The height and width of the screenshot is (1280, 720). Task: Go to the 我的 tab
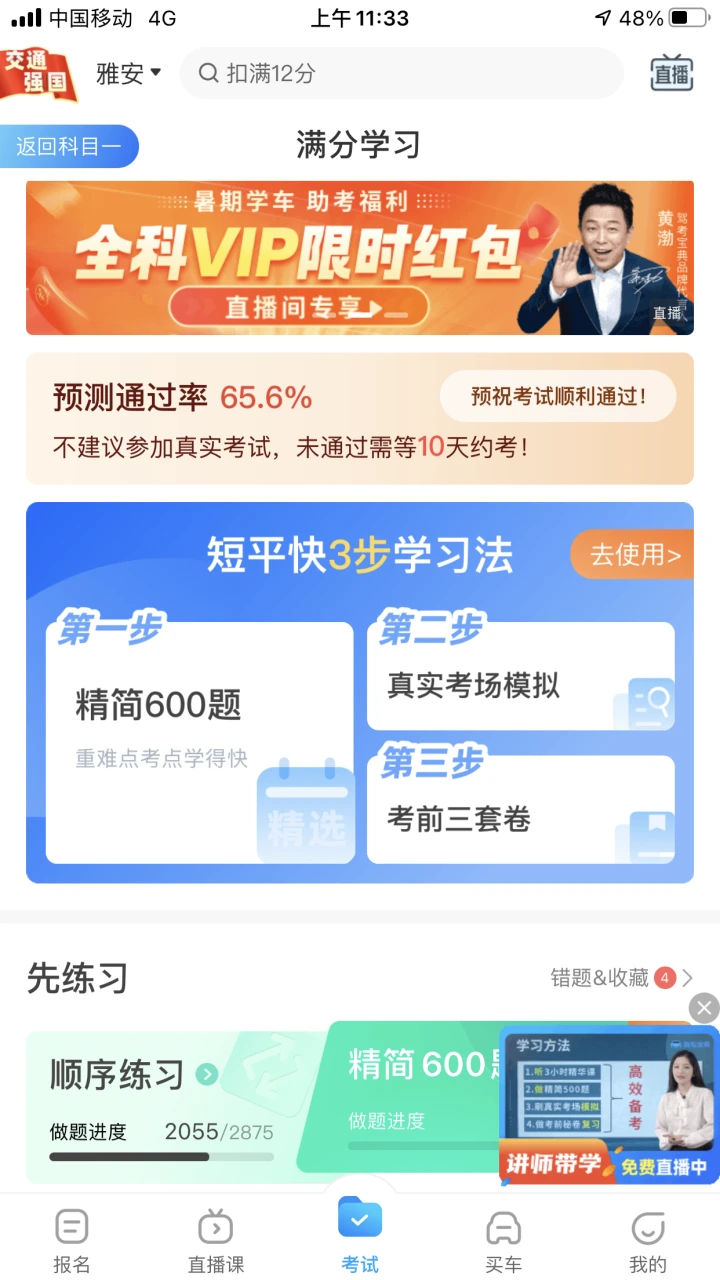click(x=648, y=1241)
